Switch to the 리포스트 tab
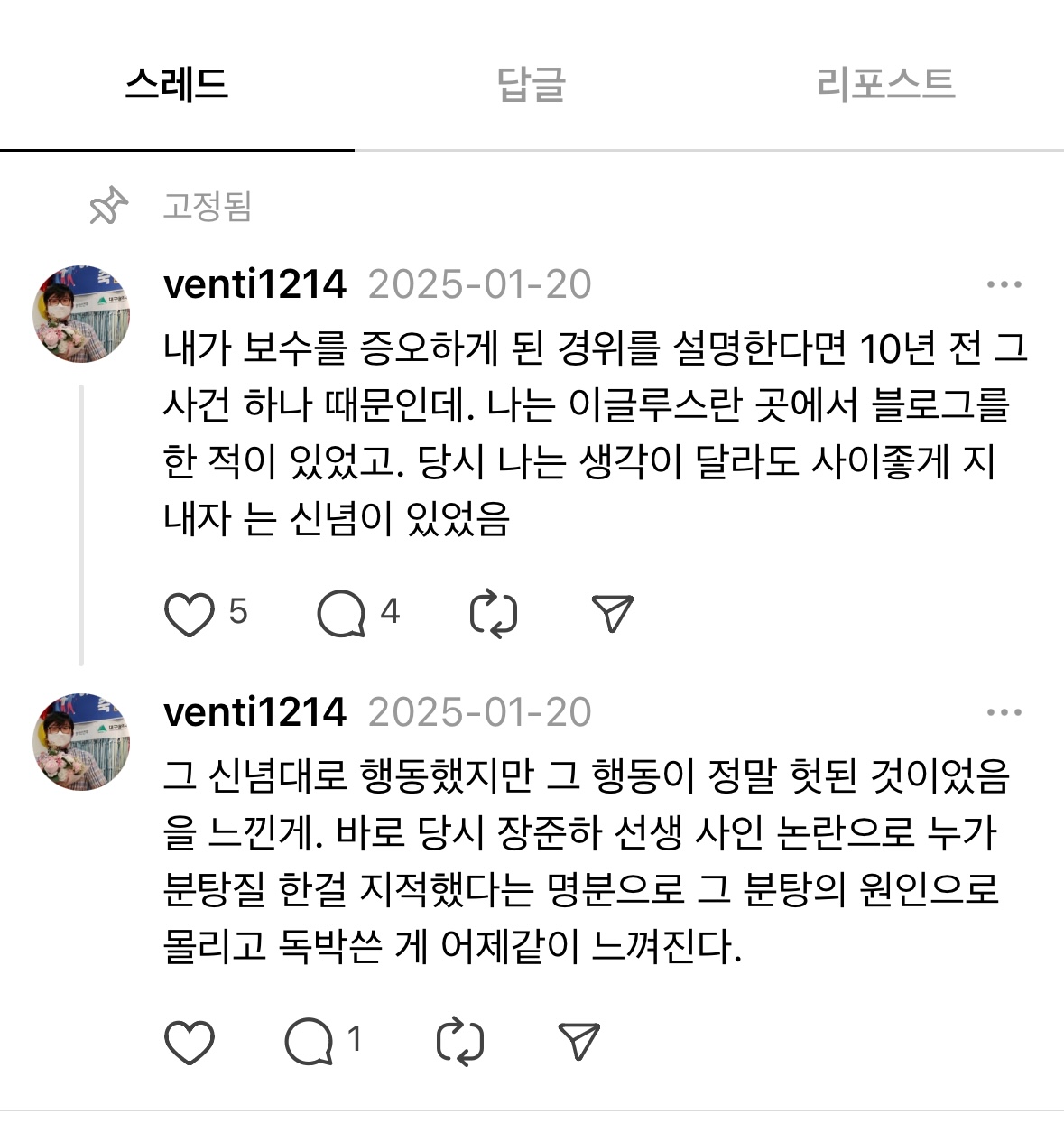This screenshot has height=1142, width=1064. [x=885, y=84]
